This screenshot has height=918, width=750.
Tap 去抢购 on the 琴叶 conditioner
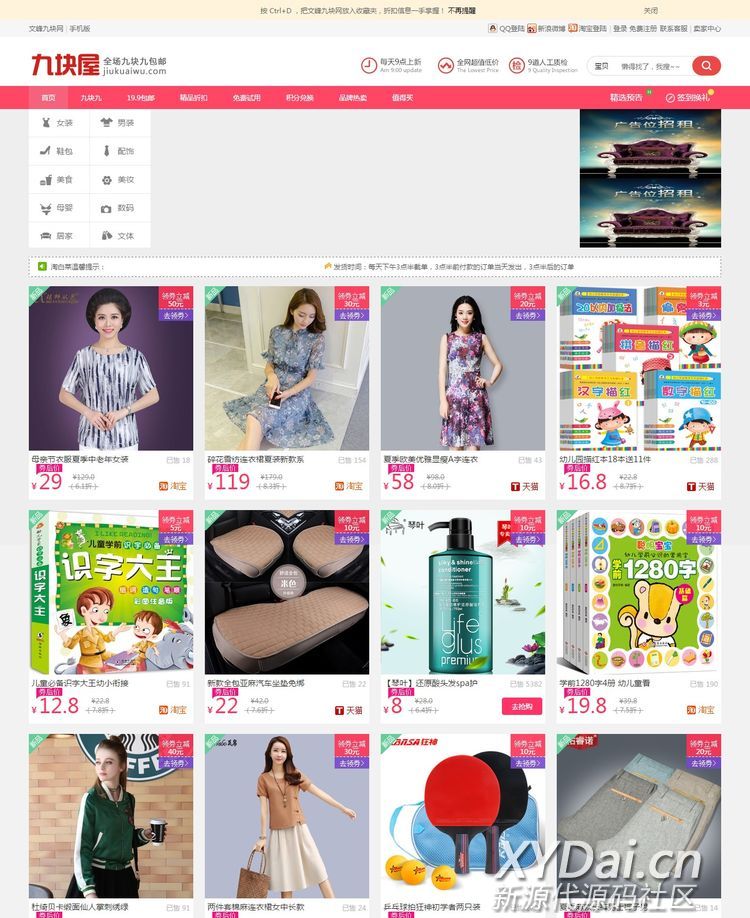pyautogui.click(x=521, y=706)
